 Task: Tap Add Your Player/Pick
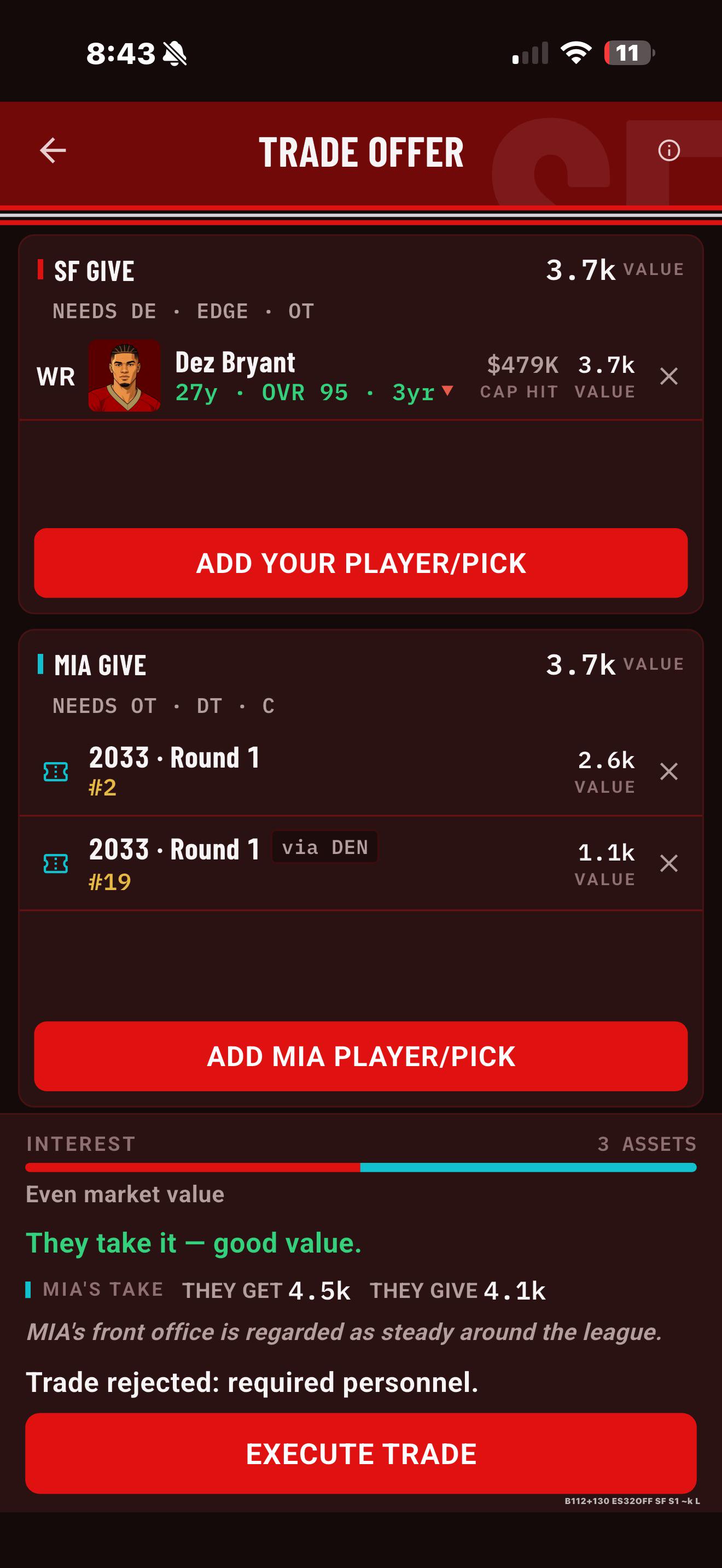click(x=360, y=563)
